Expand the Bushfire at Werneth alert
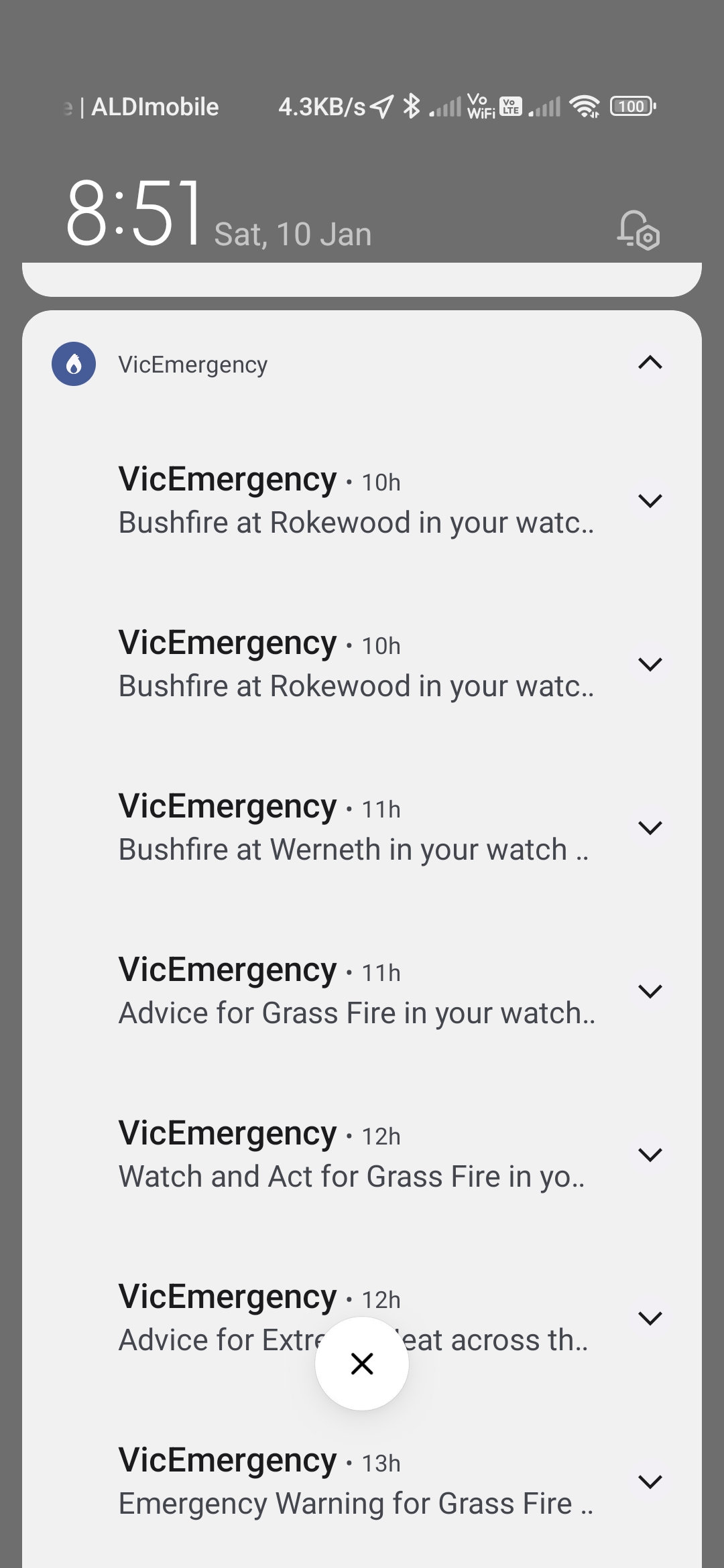The height and width of the screenshot is (1568, 724). [650, 828]
